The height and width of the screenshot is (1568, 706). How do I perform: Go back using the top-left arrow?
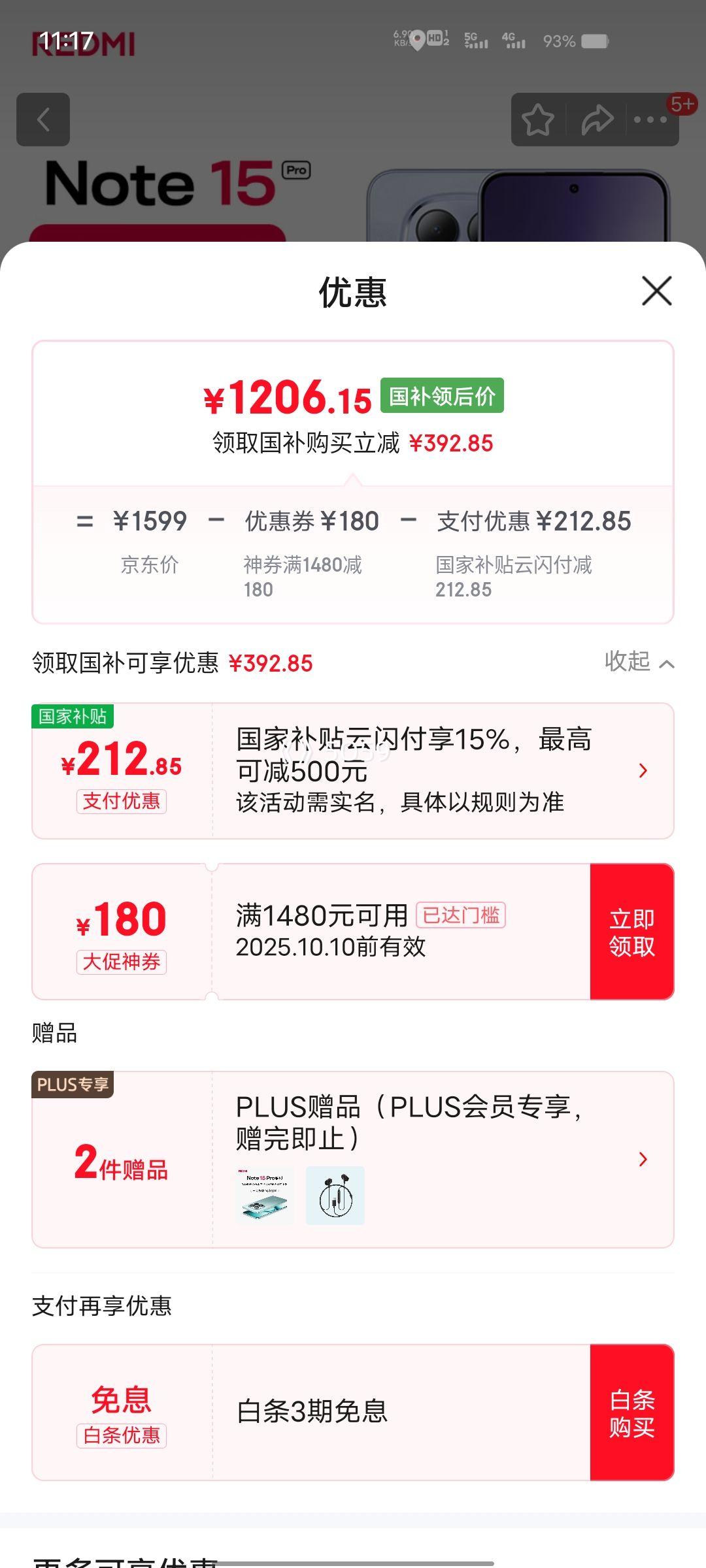(43, 120)
